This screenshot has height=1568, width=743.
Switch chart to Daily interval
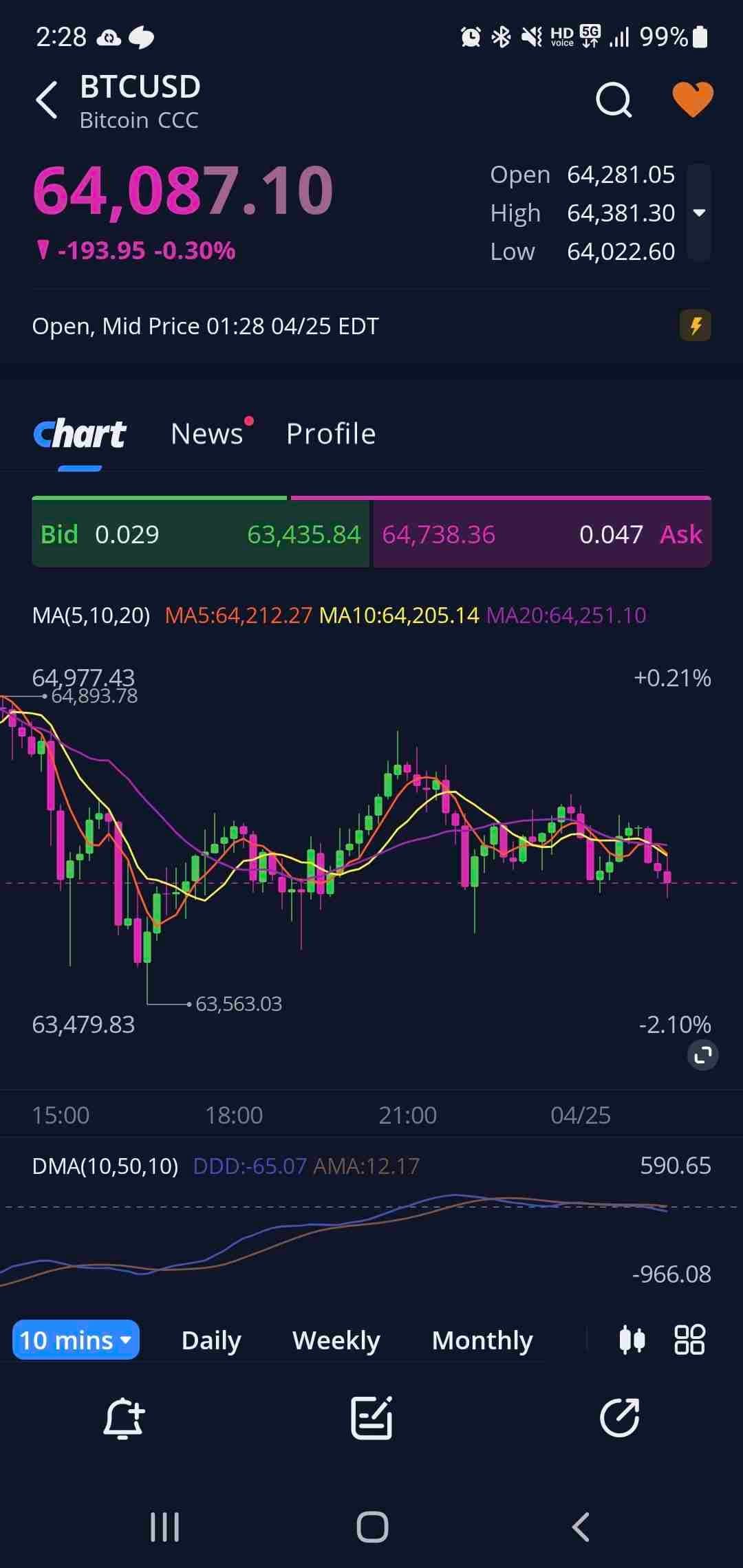211,1340
